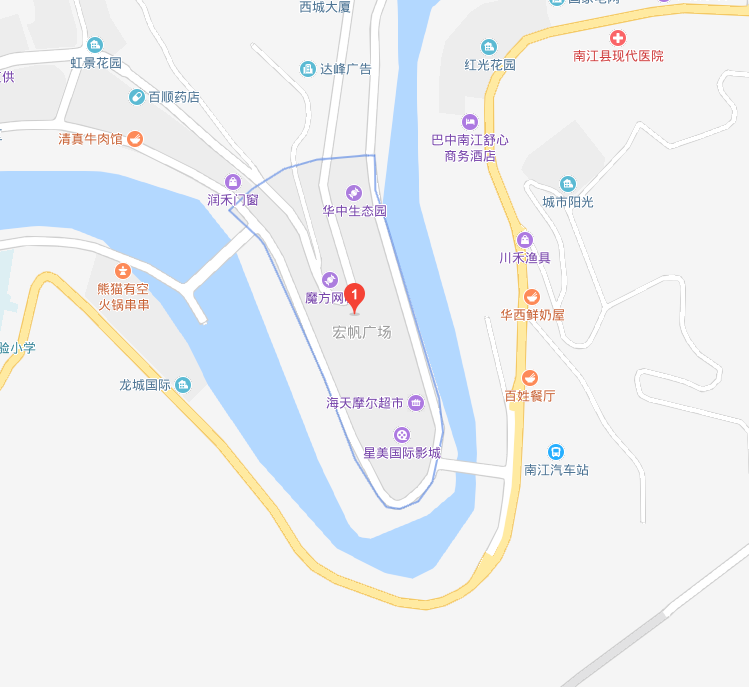This screenshot has height=687, width=749.
Task: Open the 清真牛肉馆 restaurant marker
Action: 134,139
